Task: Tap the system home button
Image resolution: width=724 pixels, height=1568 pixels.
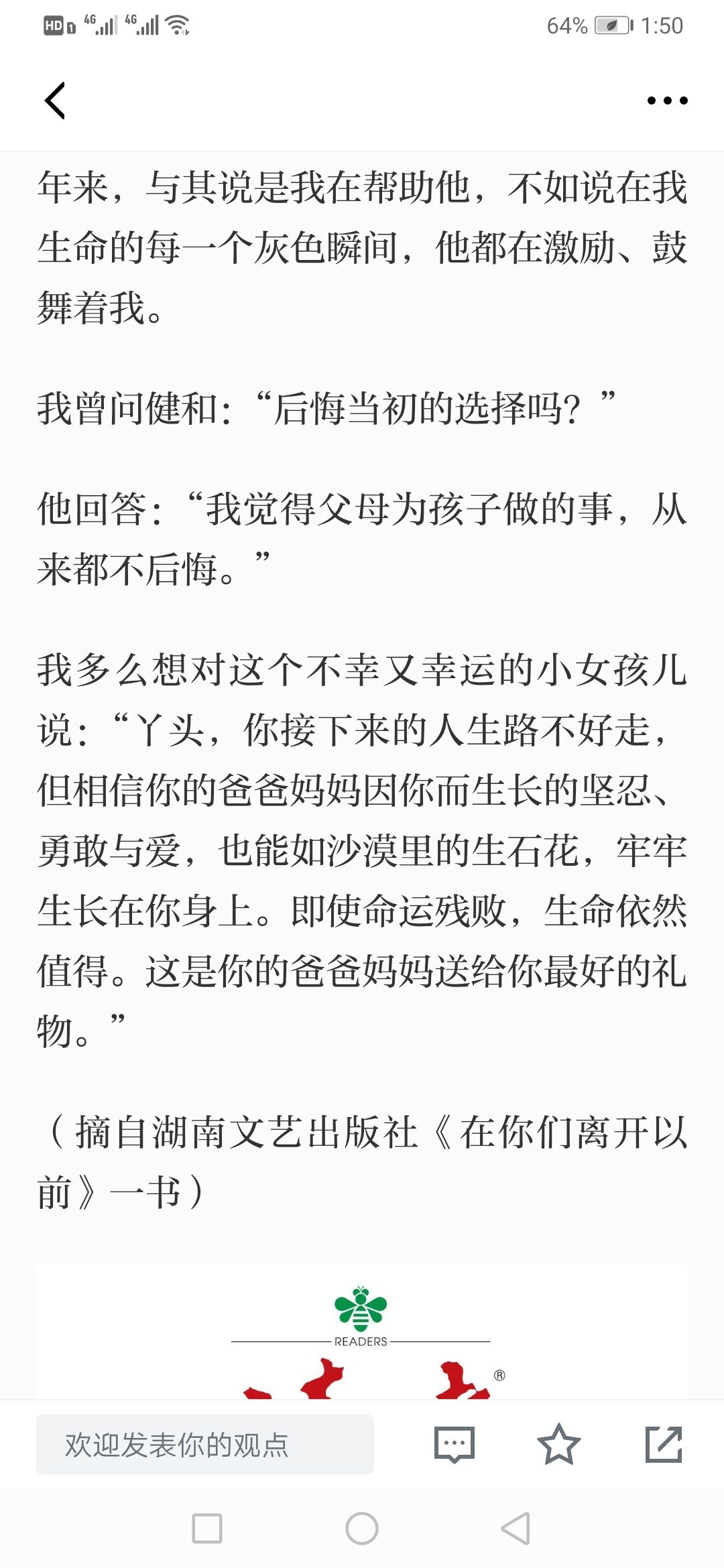Action: [x=362, y=1528]
